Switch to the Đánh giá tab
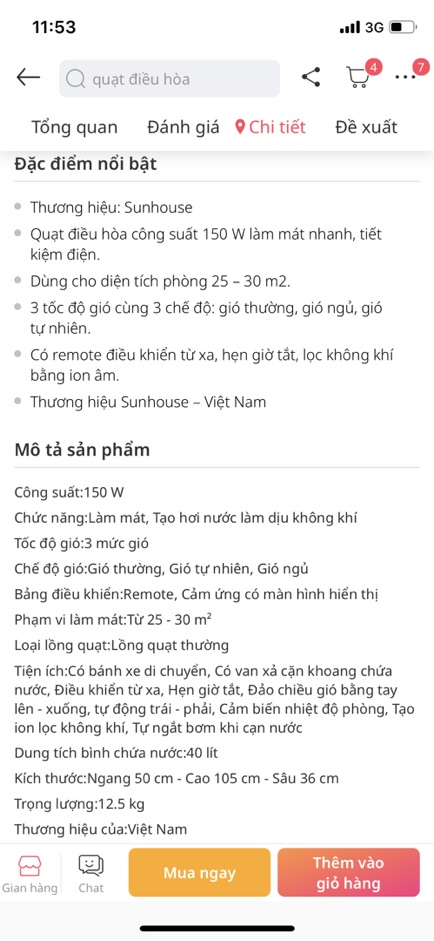Viewport: 434px width, 941px height. click(x=183, y=127)
